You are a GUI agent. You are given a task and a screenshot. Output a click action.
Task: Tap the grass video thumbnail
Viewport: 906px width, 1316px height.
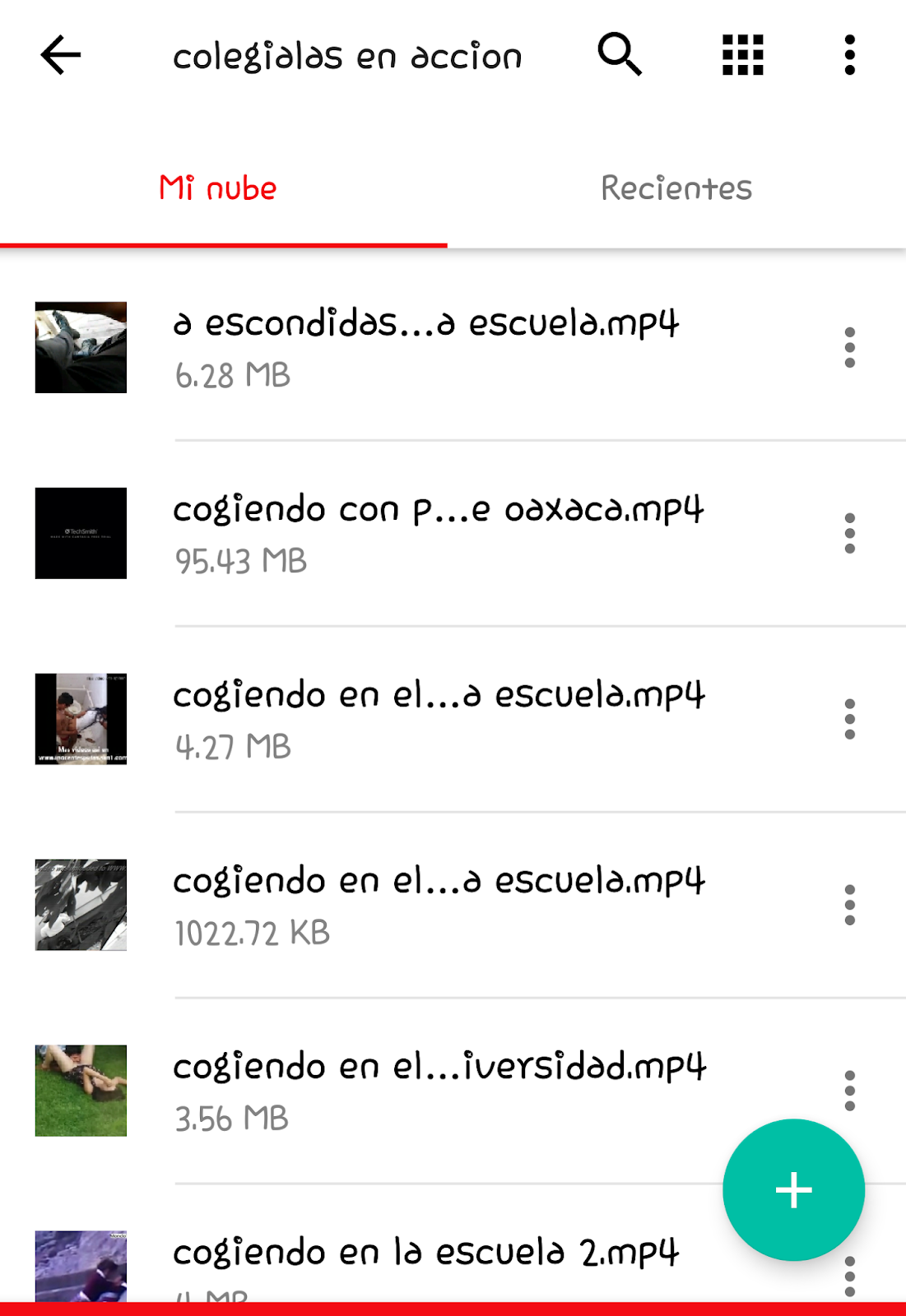(80, 1089)
